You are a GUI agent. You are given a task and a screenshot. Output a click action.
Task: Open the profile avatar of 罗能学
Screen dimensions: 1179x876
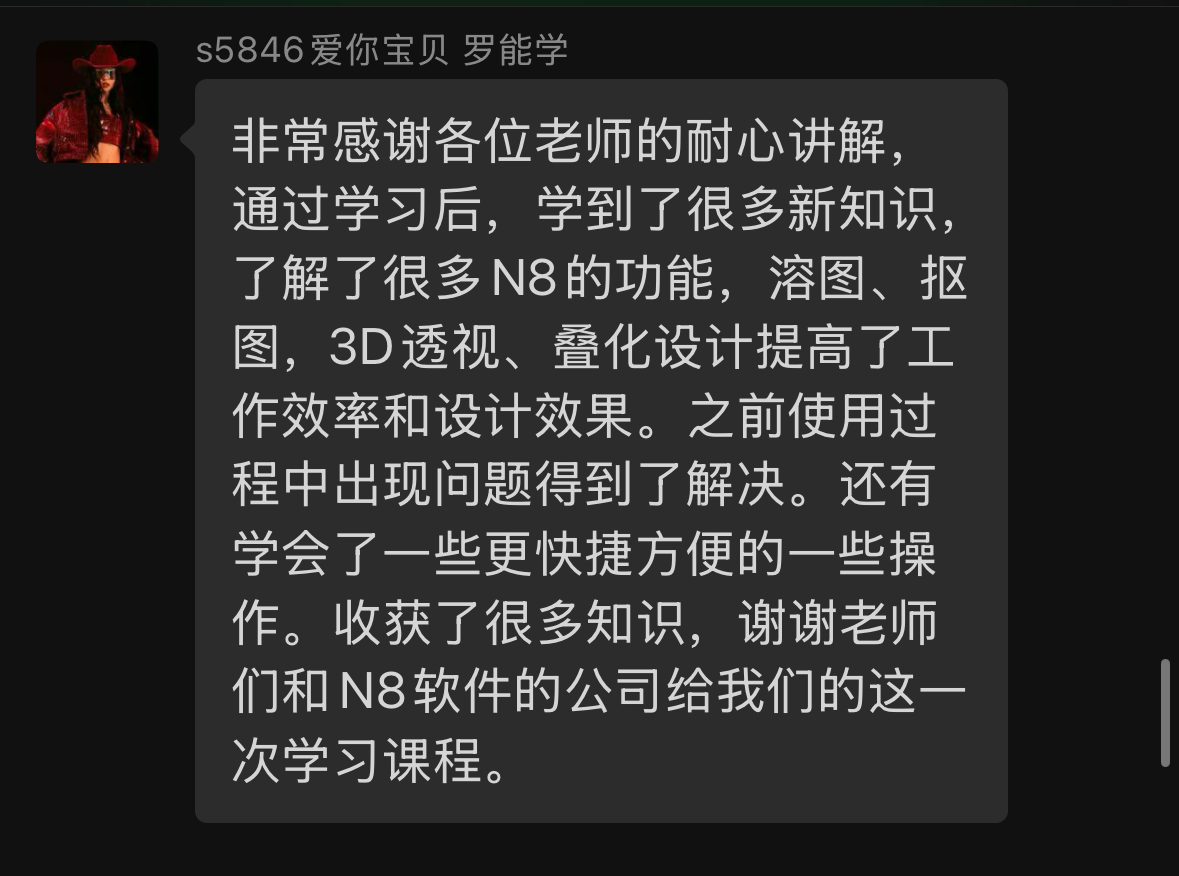[x=97, y=102]
